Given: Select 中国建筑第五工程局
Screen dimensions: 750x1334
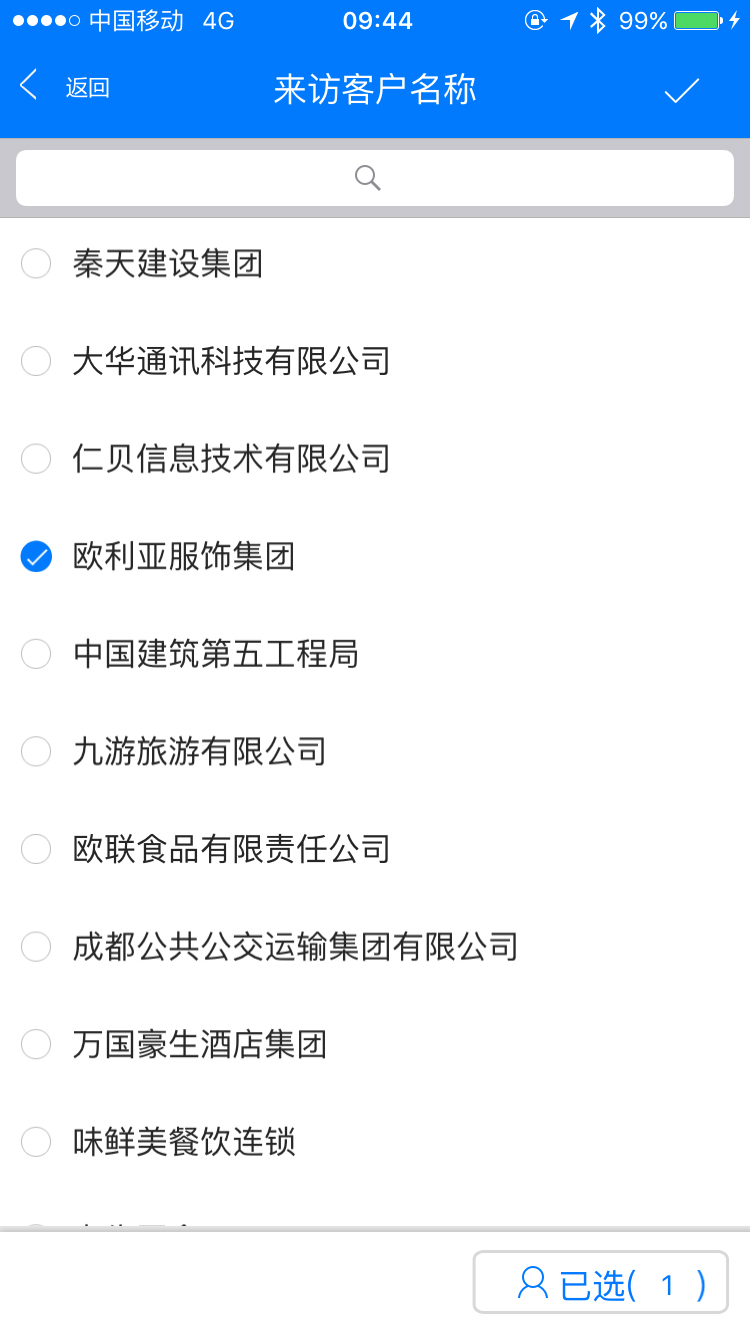Looking at the screenshot, I should point(36,654).
